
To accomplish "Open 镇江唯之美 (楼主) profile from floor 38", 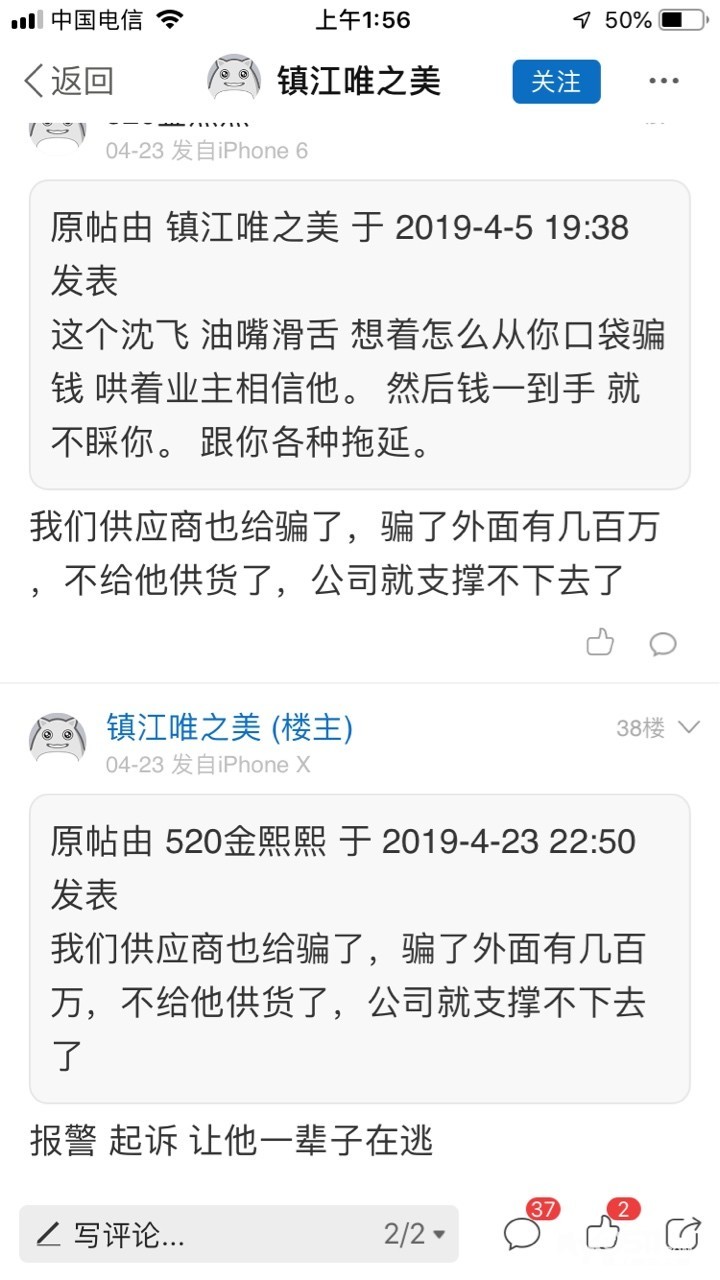I will pyautogui.click(x=229, y=727).
